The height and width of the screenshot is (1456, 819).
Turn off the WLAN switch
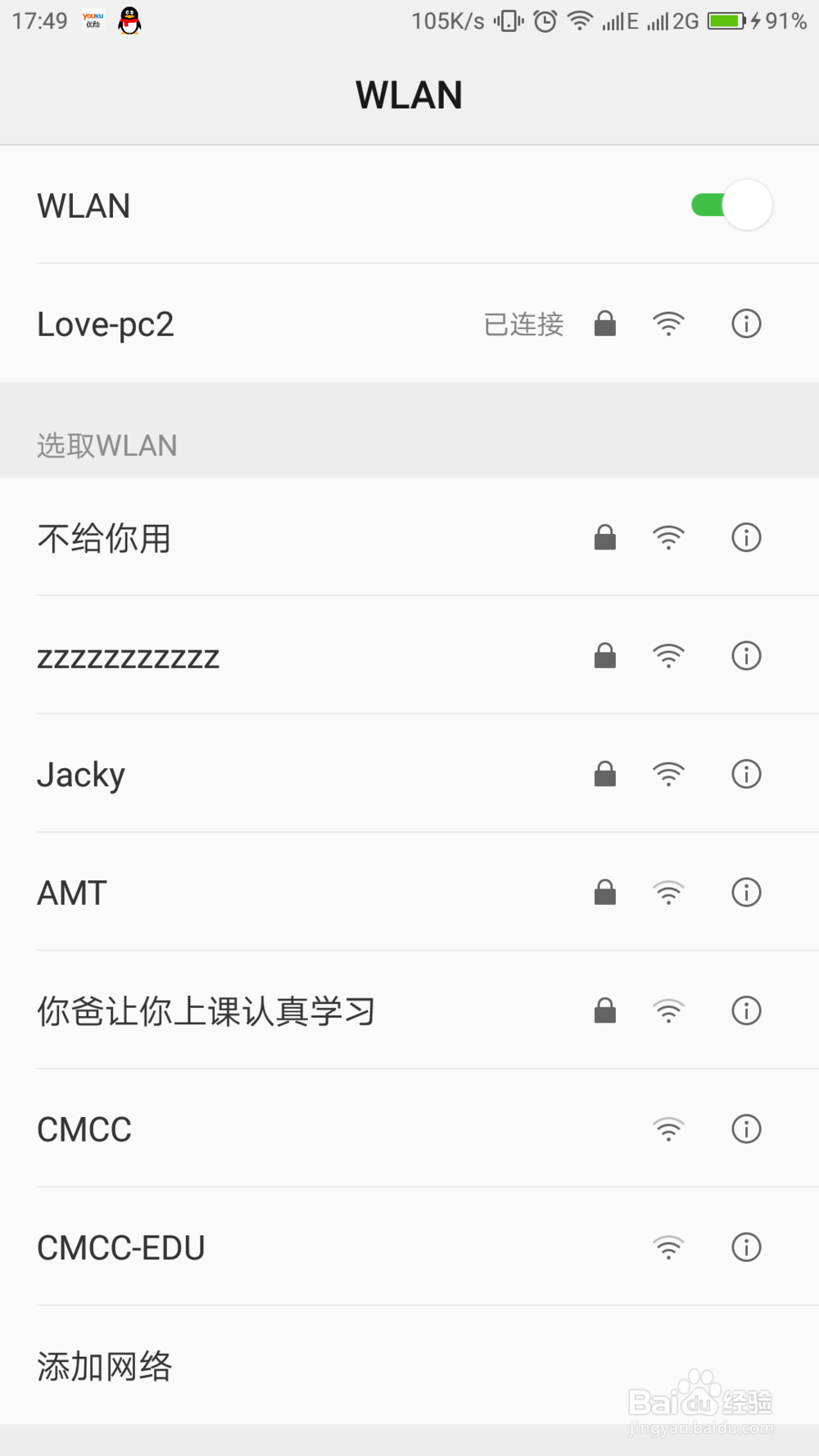click(731, 205)
